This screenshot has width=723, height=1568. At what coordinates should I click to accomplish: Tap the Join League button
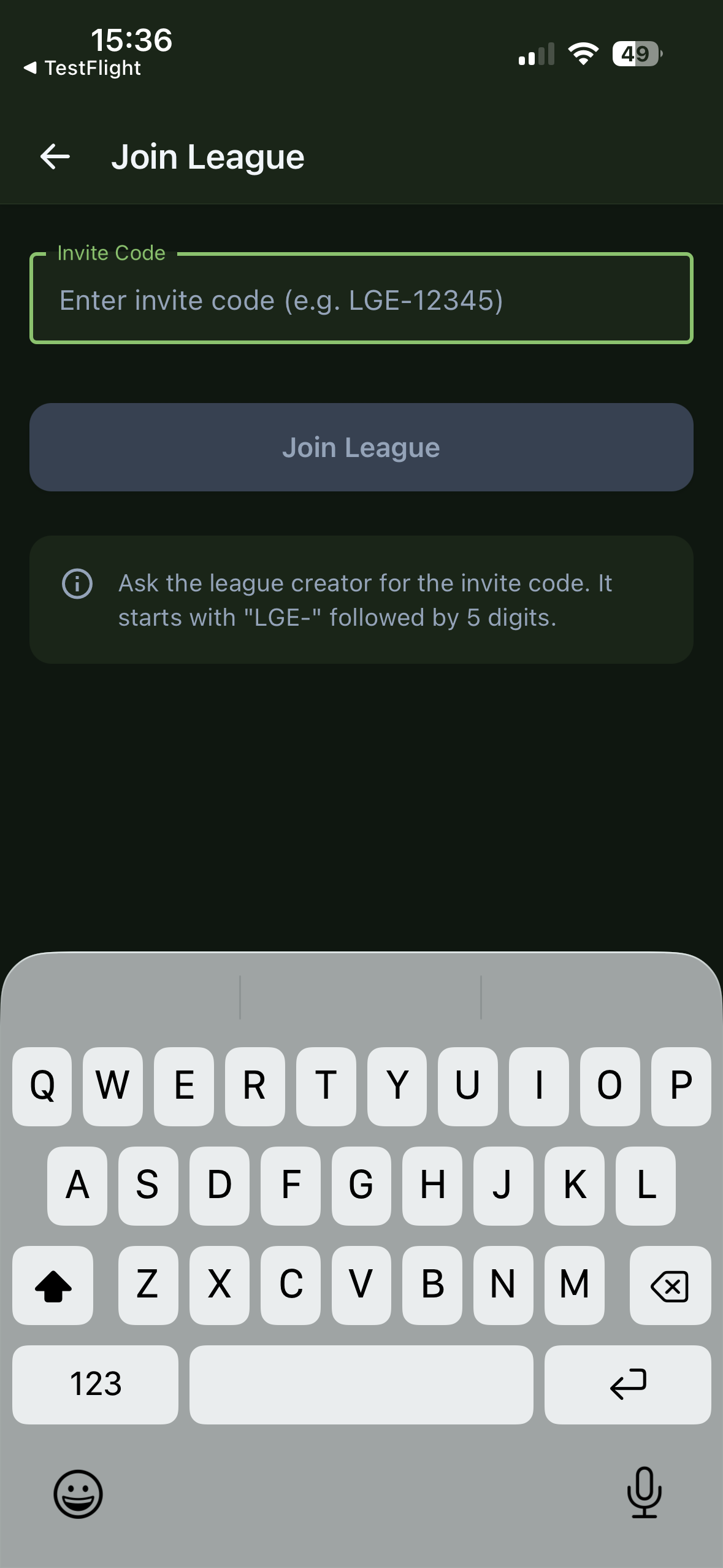pos(361,447)
